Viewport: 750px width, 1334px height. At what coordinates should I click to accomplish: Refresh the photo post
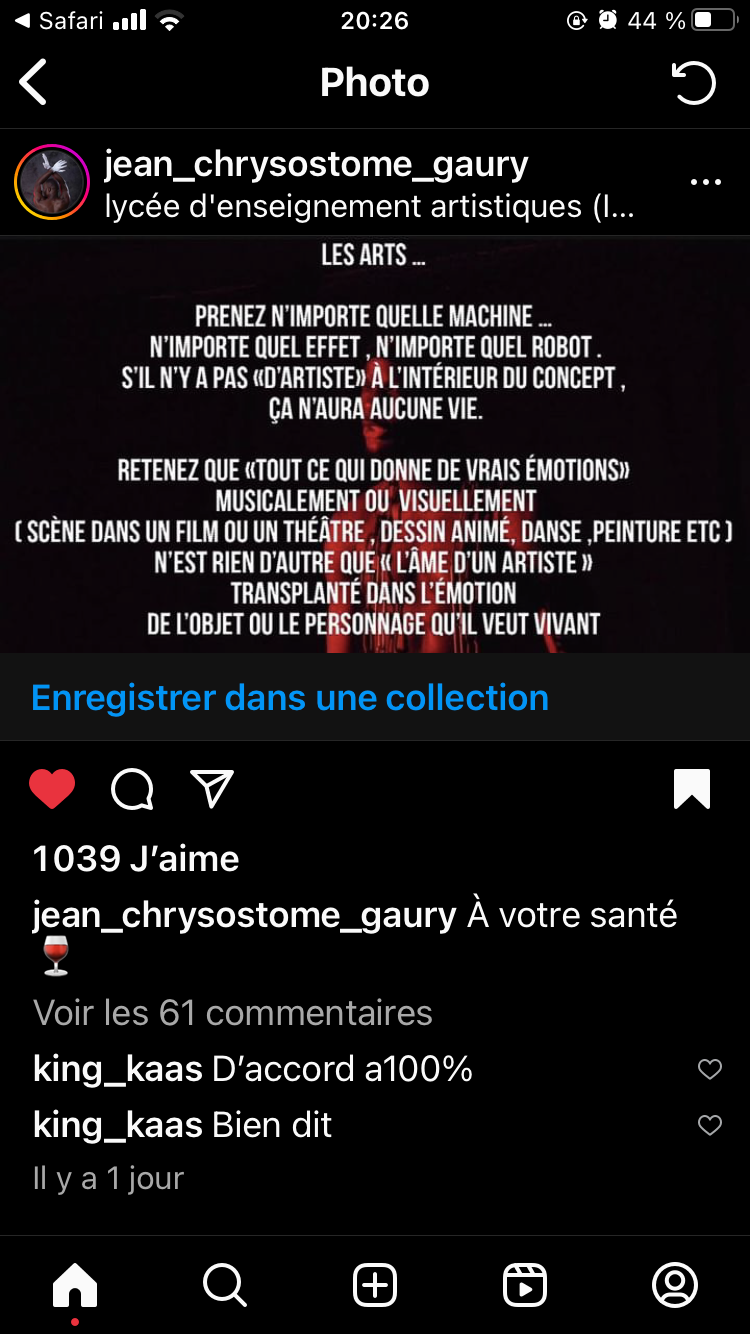(x=693, y=83)
